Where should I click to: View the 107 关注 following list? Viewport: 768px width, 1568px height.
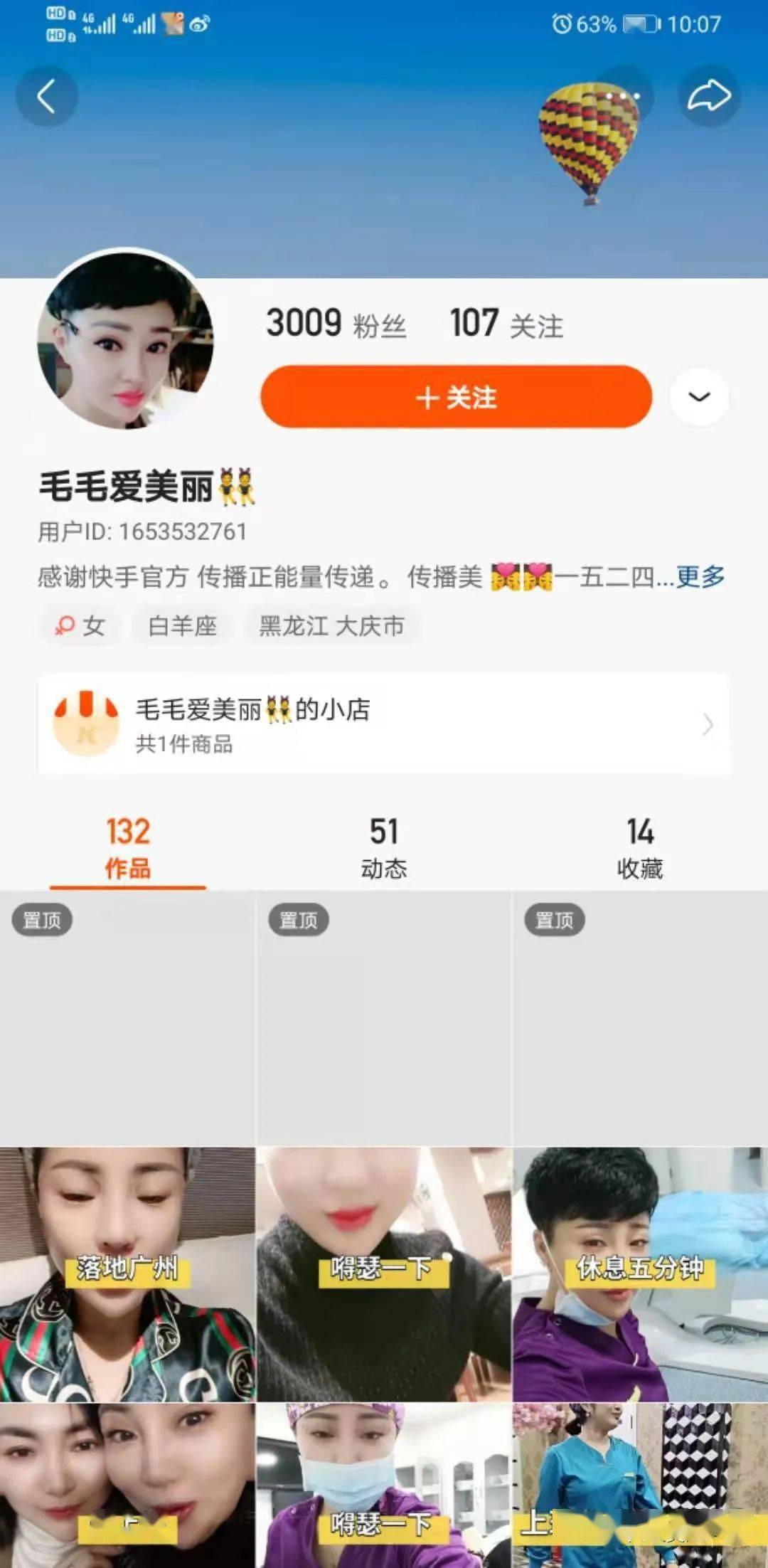pos(506,324)
